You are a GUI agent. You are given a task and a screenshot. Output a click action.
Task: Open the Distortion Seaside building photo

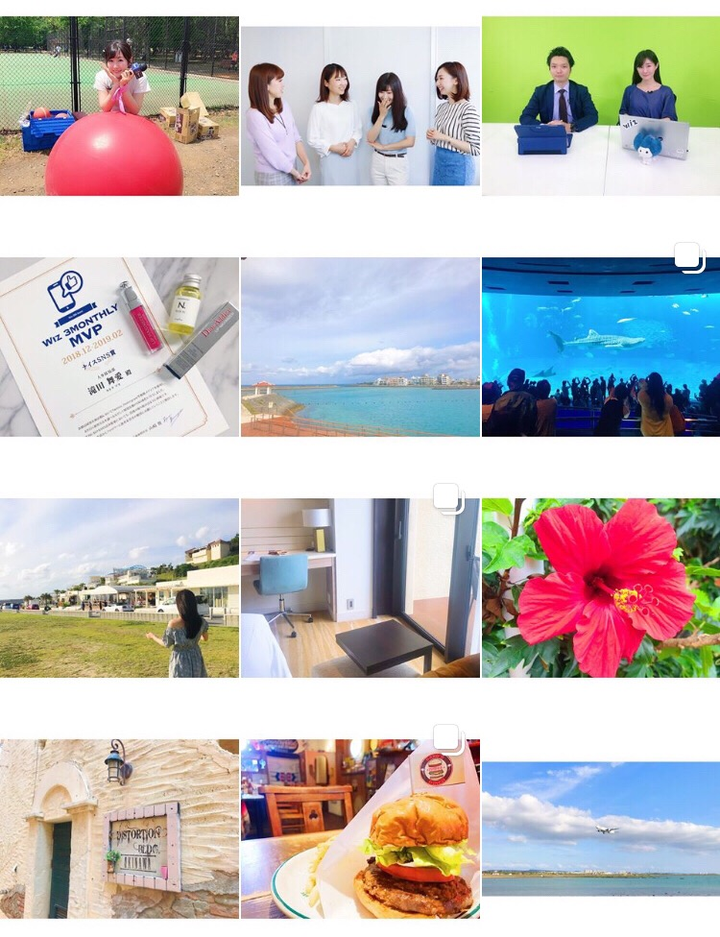[119, 828]
